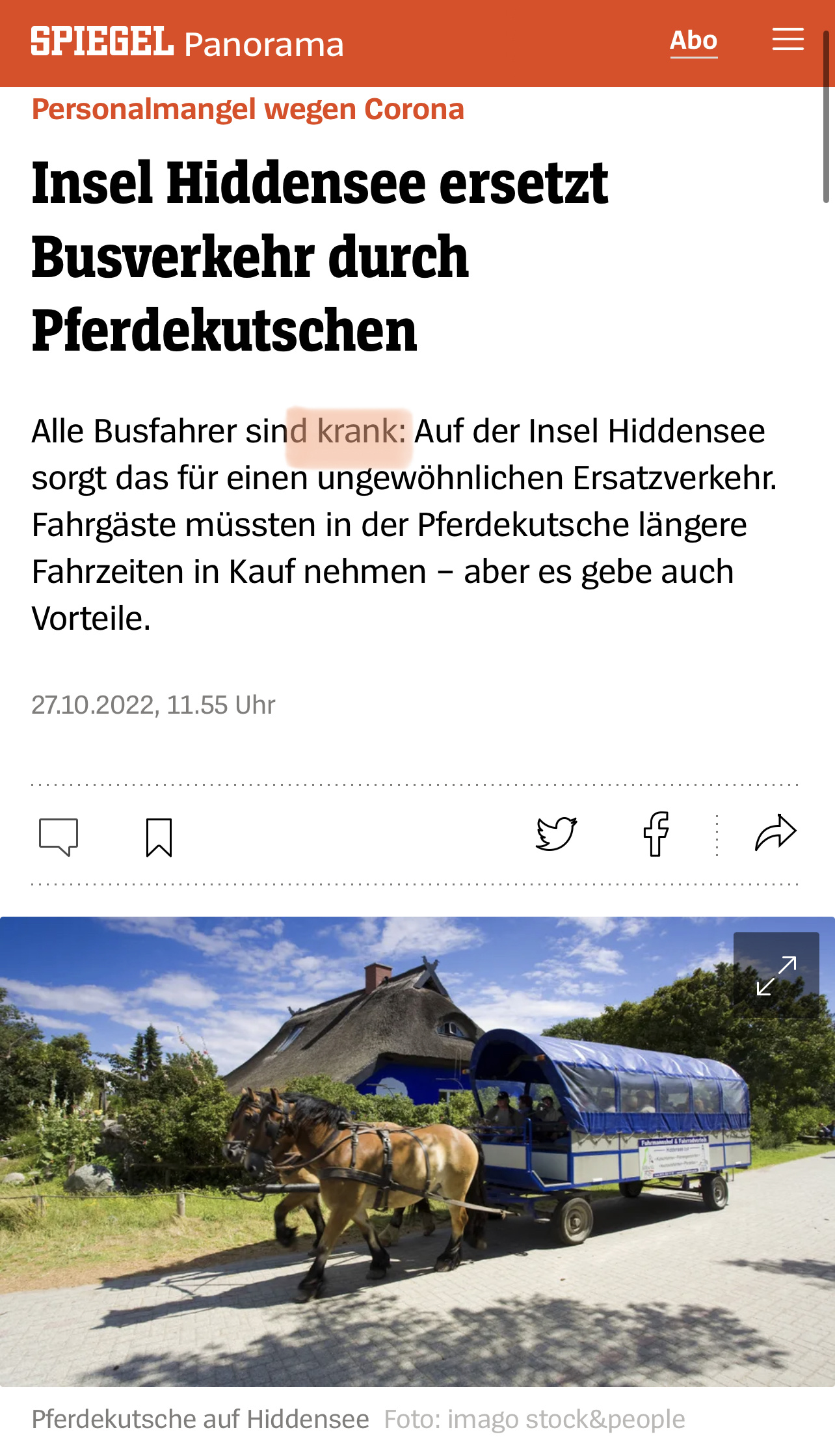Expand the horse carriage photo fullscreen
Image resolution: width=835 pixels, height=1456 pixels.
click(776, 975)
